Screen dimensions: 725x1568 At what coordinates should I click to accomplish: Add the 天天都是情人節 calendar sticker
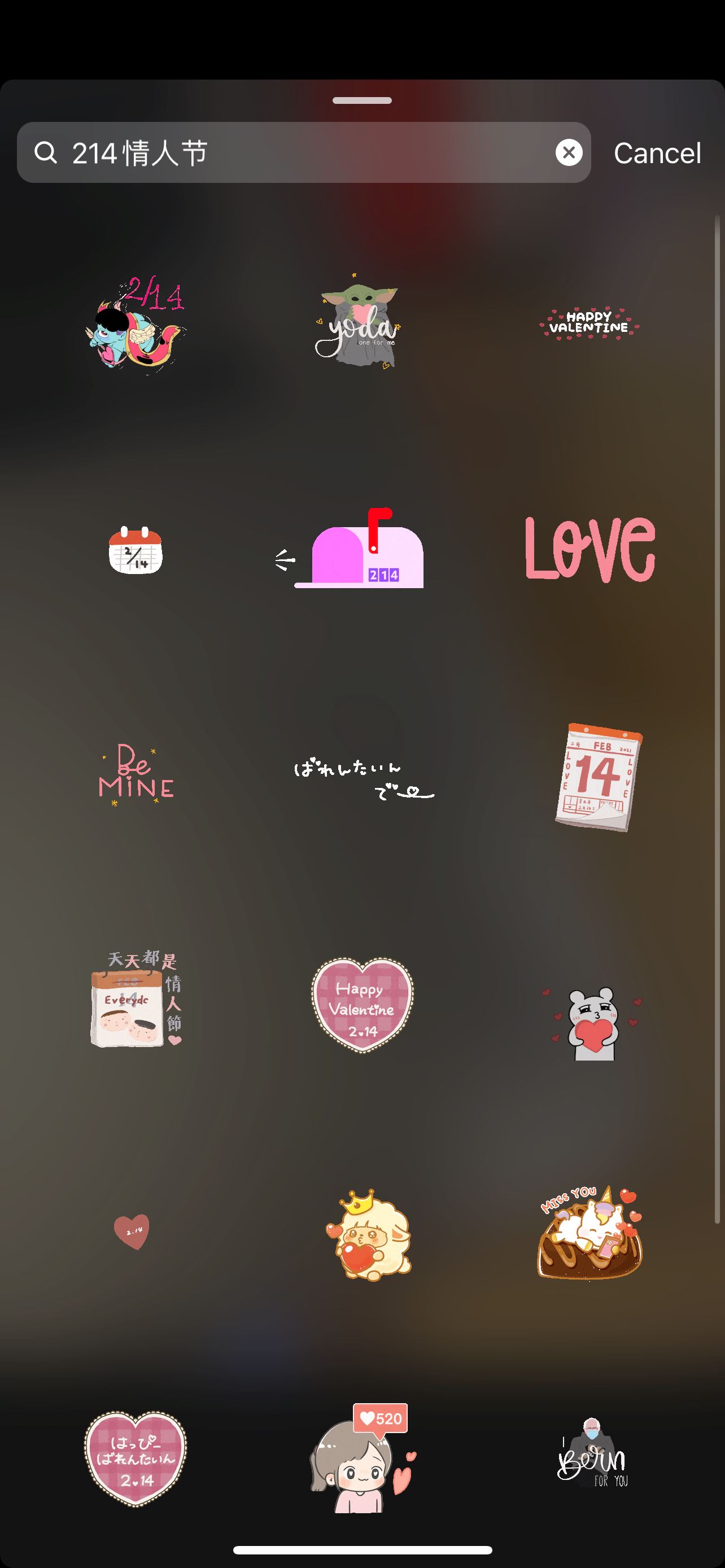(136, 998)
